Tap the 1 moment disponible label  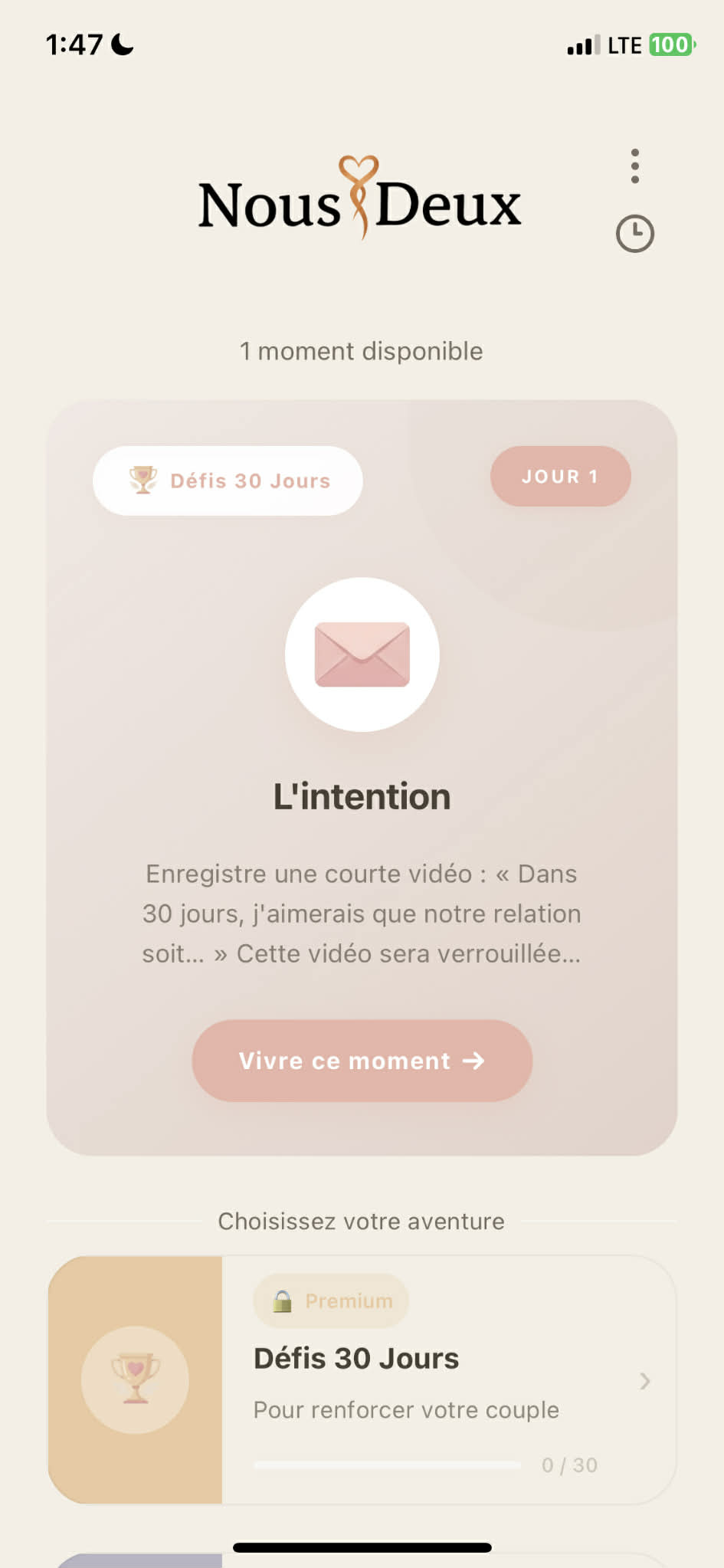pos(361,351)
